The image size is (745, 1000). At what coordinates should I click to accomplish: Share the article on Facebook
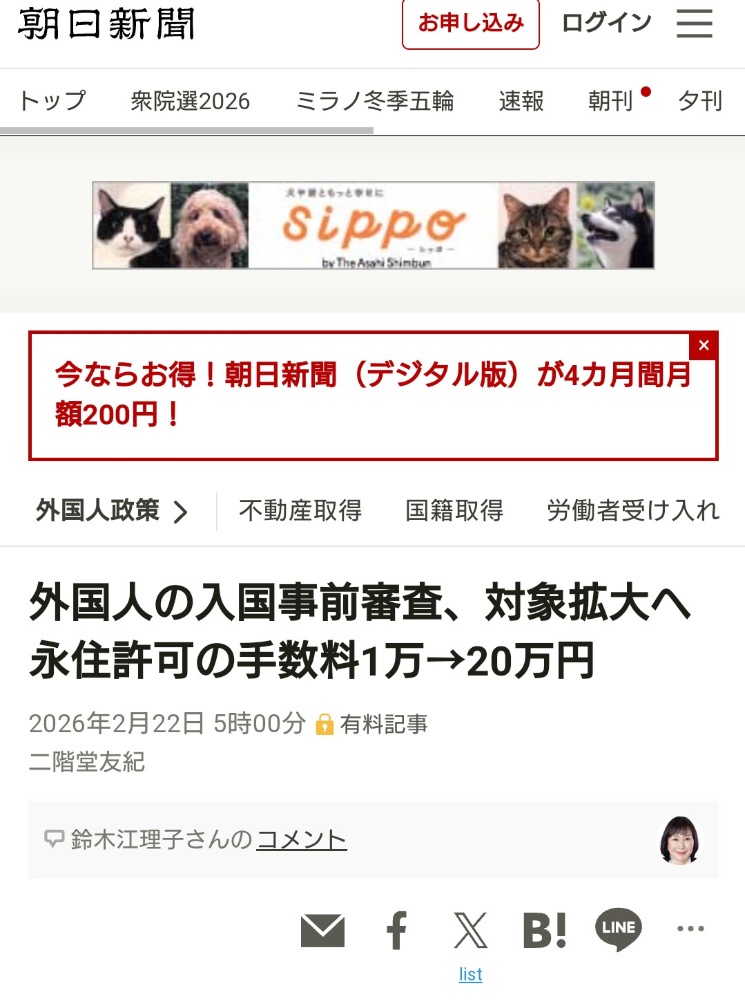(x=397, y=931)
